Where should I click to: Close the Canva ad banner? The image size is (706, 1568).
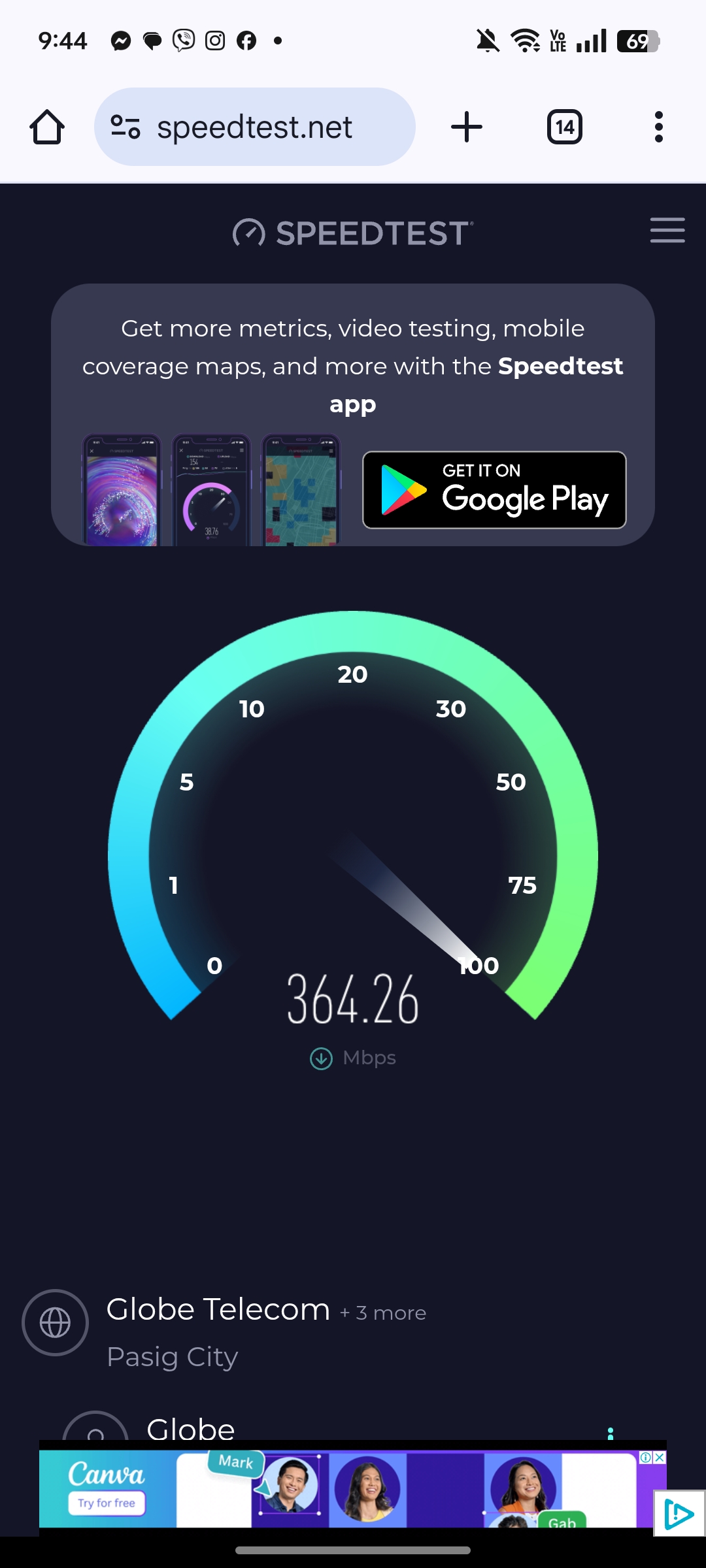point(660,1457)
